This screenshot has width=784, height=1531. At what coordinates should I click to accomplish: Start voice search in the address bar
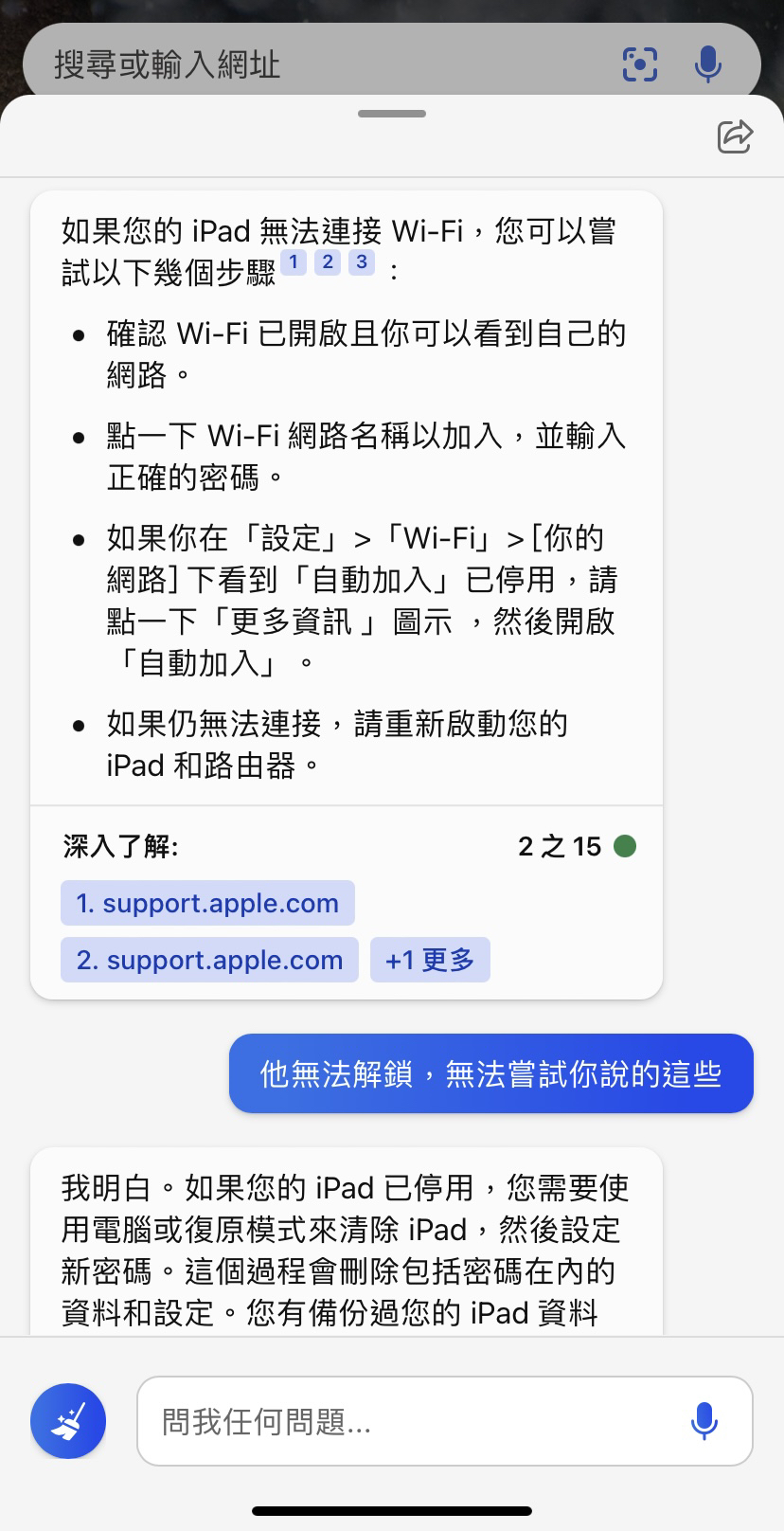tap(707, 65)
